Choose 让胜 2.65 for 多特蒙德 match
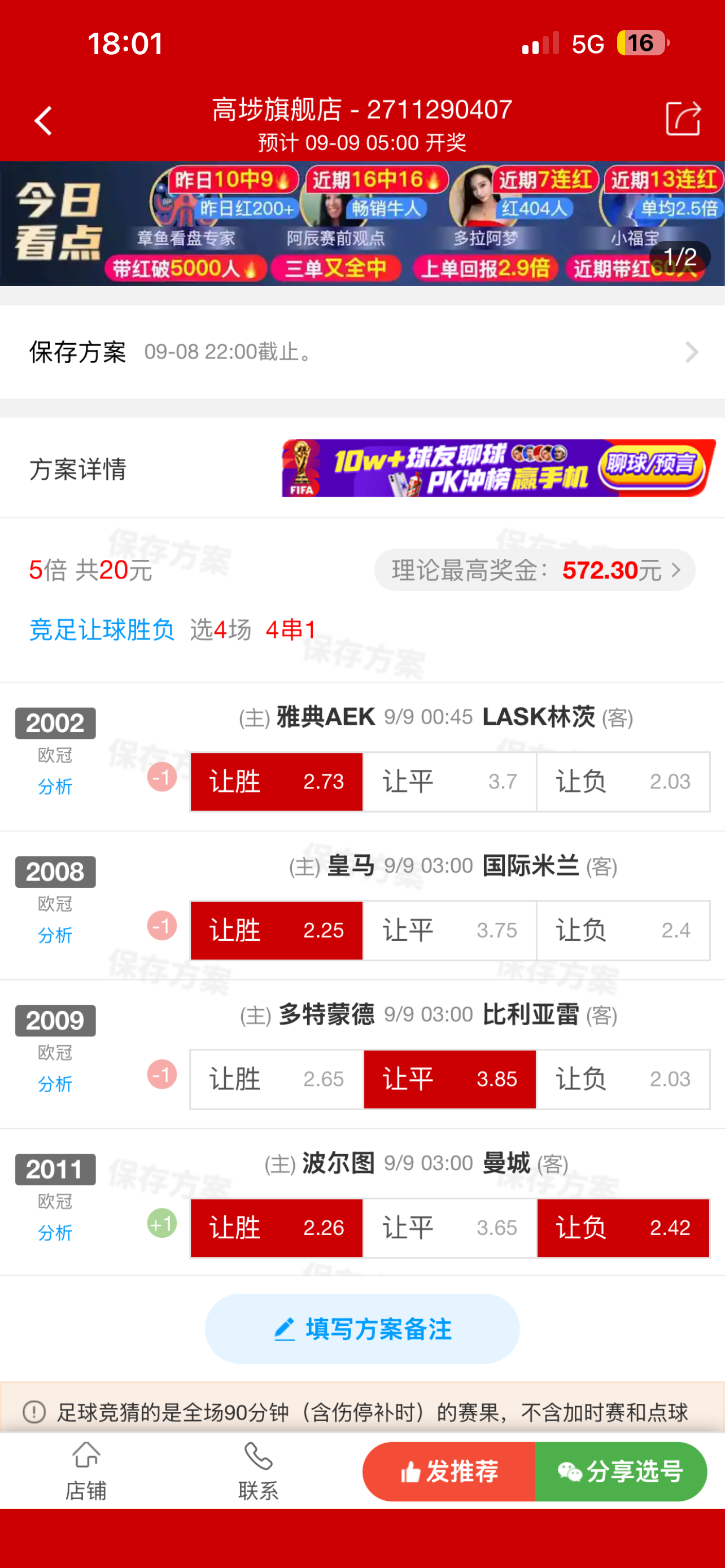 click(x=277, y=1079)
